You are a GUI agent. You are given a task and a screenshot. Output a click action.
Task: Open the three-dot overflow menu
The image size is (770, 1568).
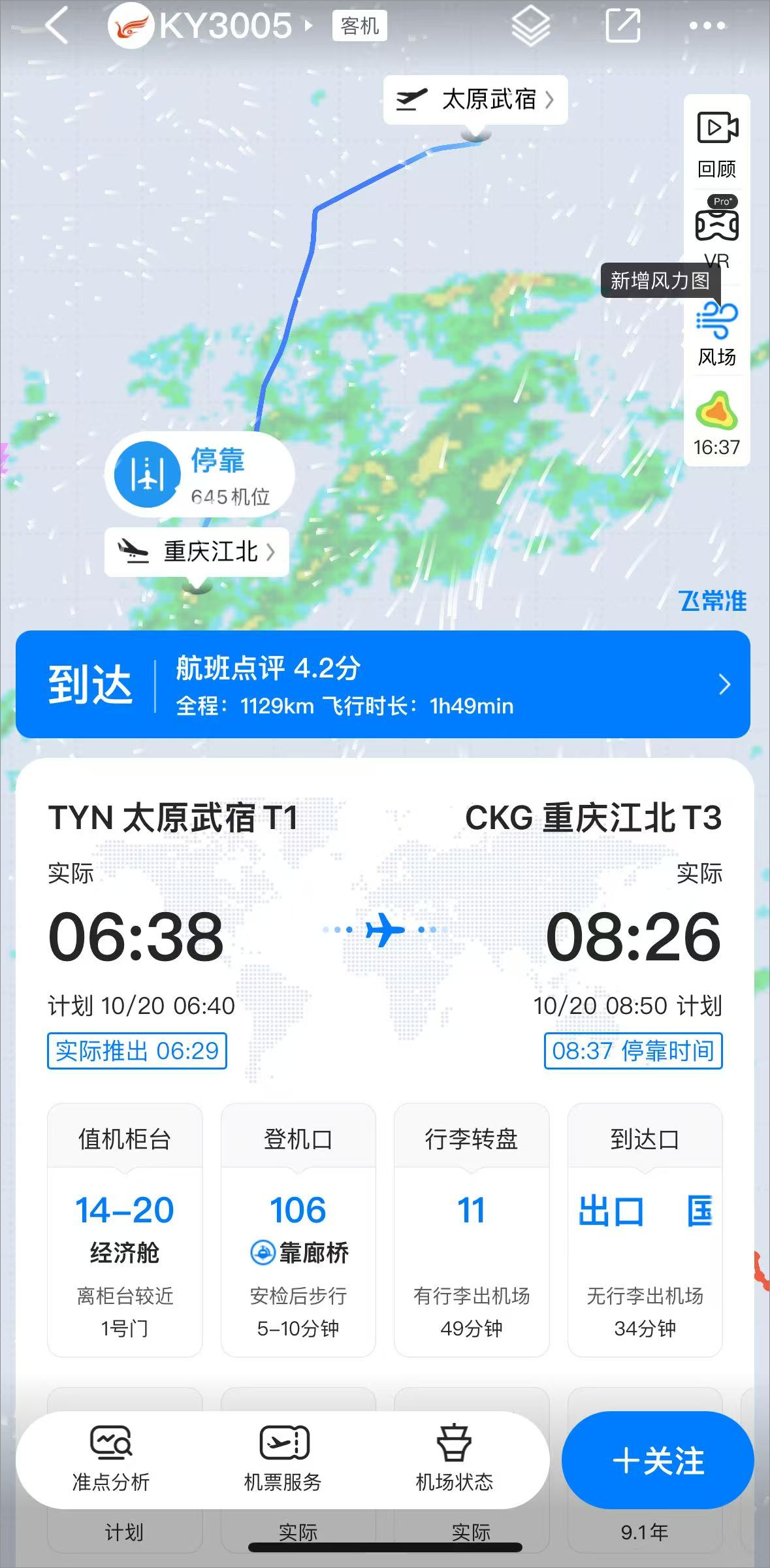click(x=707, y=26)
